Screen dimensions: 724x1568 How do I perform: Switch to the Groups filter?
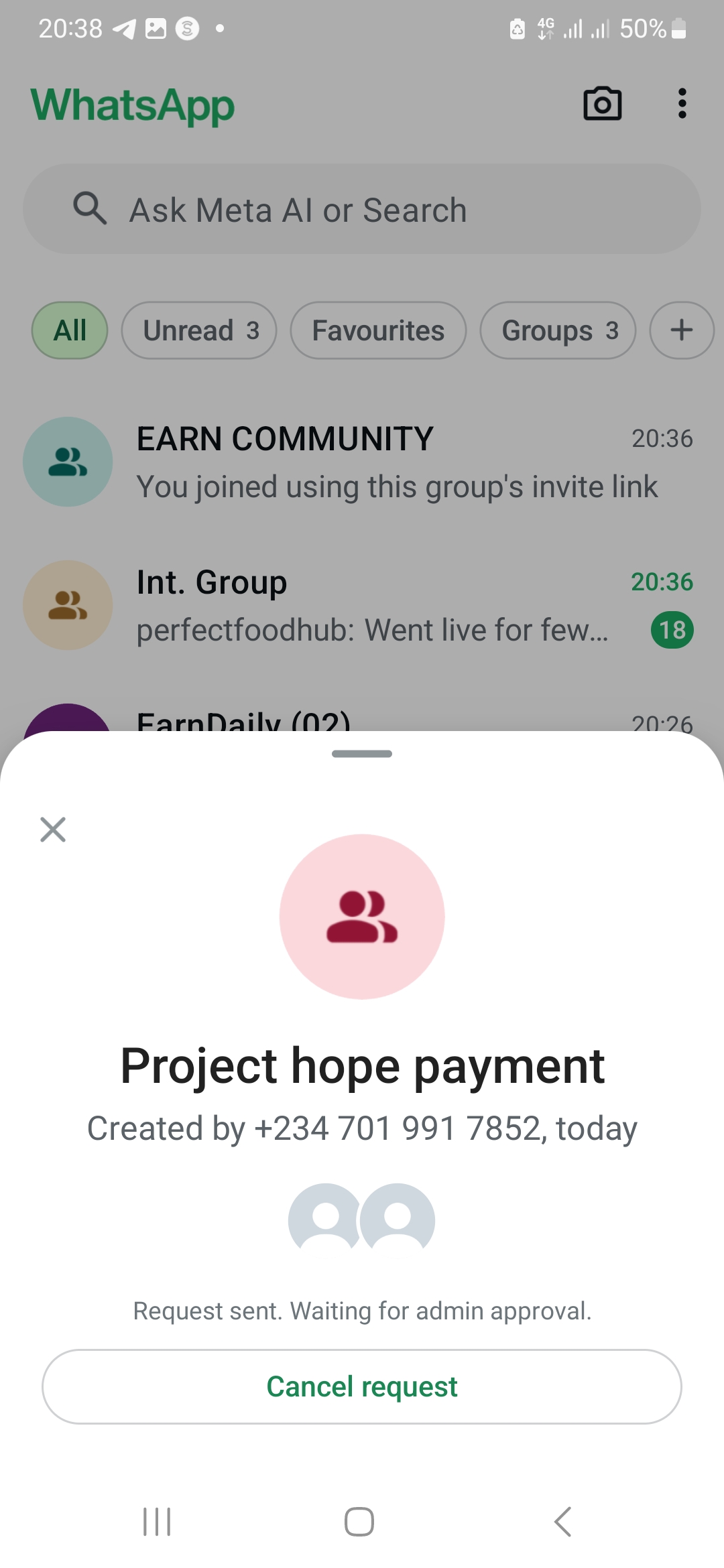tap(558, 330)
